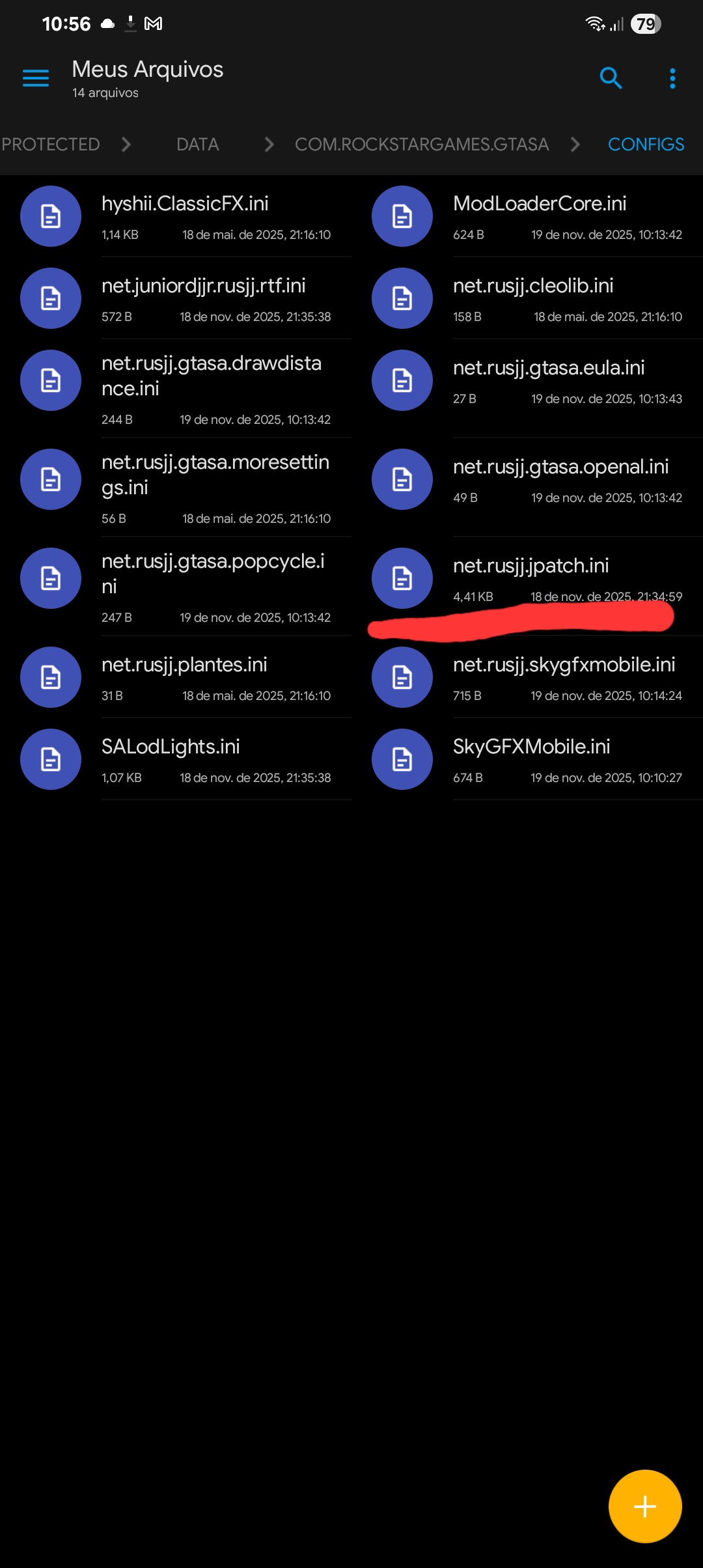This screenshot has height=1568, width=703.
Task: Open net.rusjj.cleolib.ini file
Action: 533,286
